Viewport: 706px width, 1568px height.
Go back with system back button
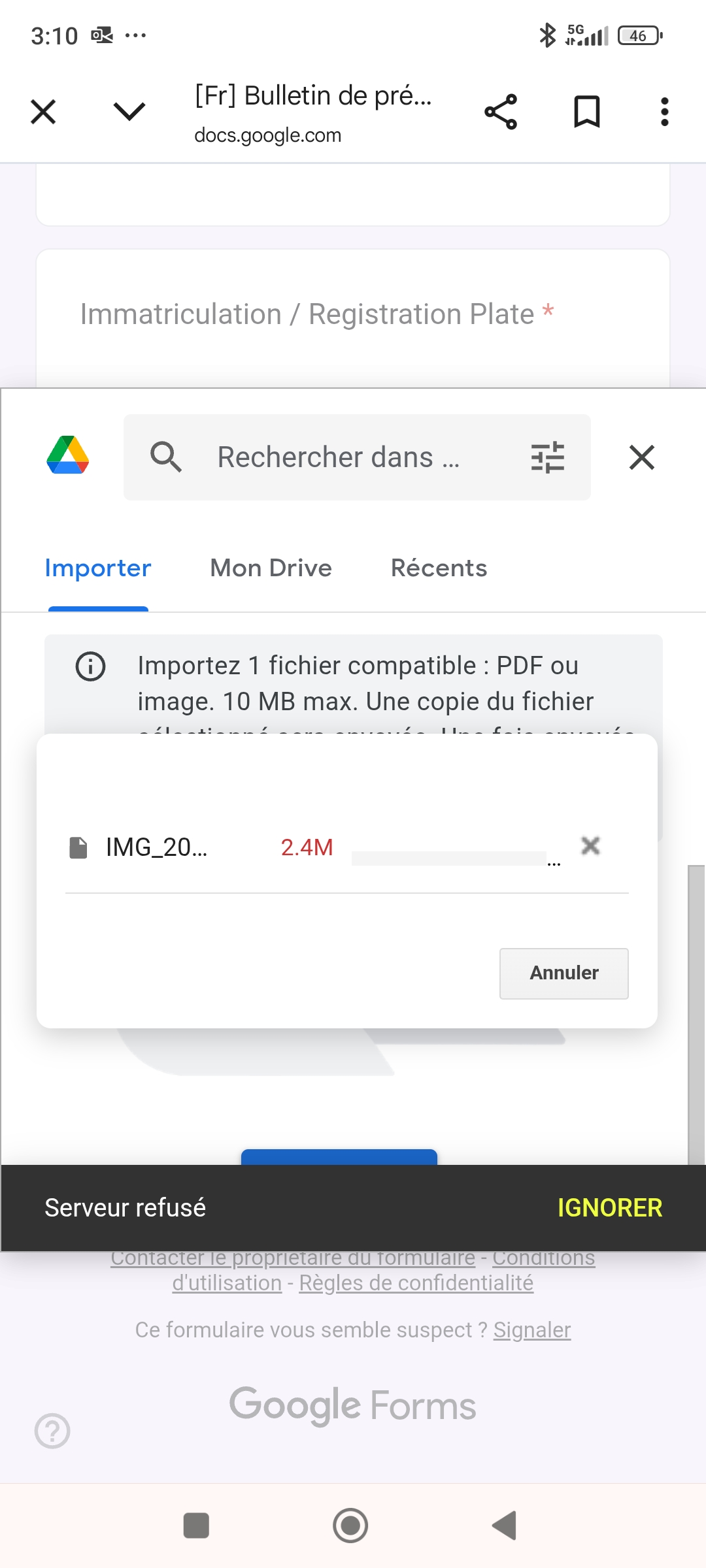[x=505, y=1526]
